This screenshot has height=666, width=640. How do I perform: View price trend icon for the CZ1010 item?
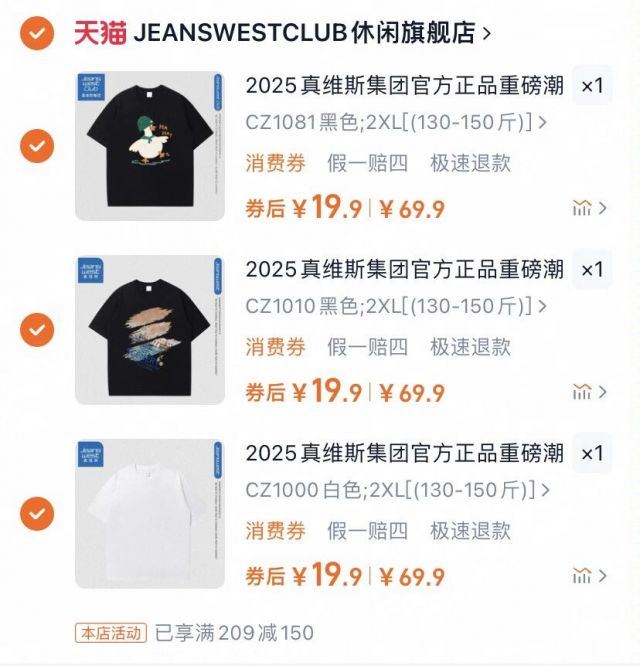pyautogui.click(x=588, y=391)
